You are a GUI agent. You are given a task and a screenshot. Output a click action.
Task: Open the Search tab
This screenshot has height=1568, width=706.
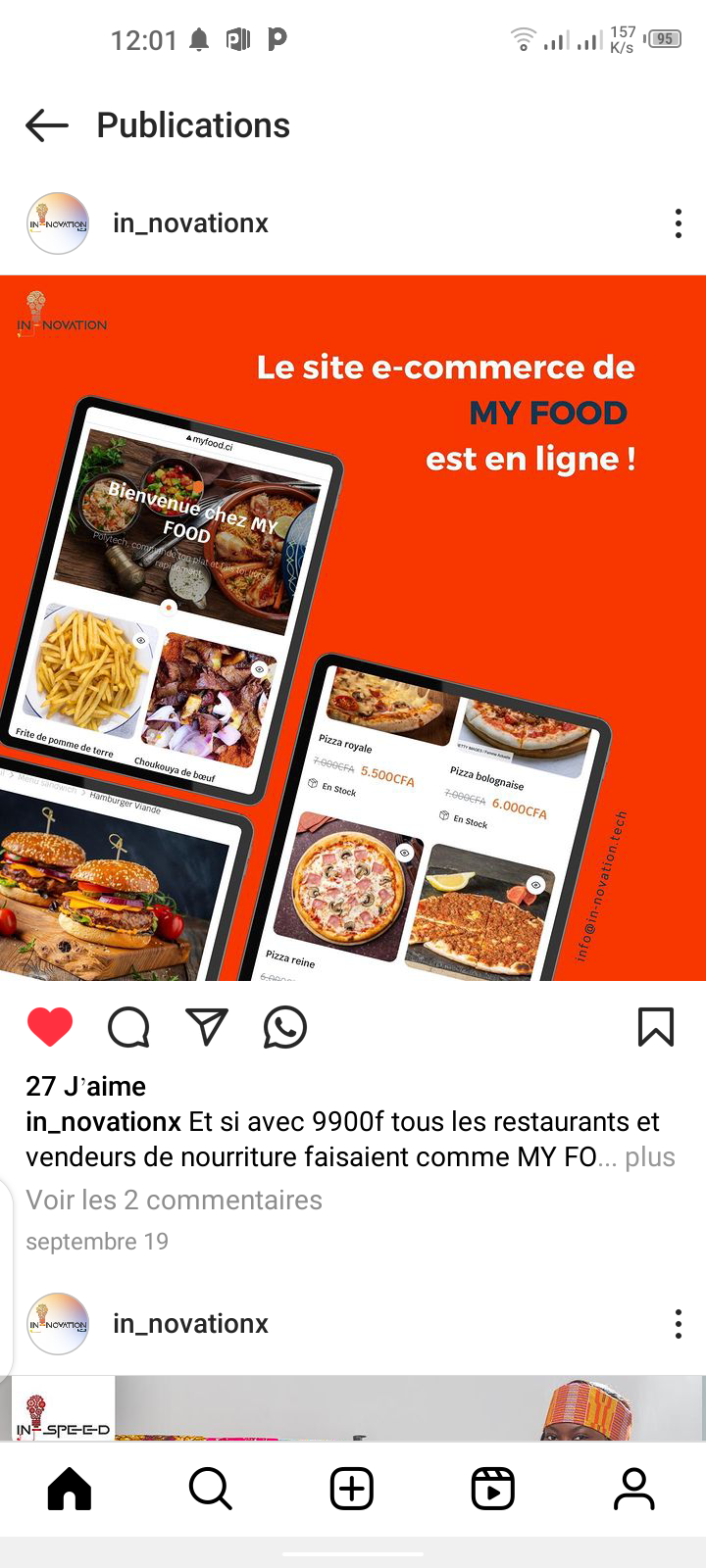[211, 1490]
